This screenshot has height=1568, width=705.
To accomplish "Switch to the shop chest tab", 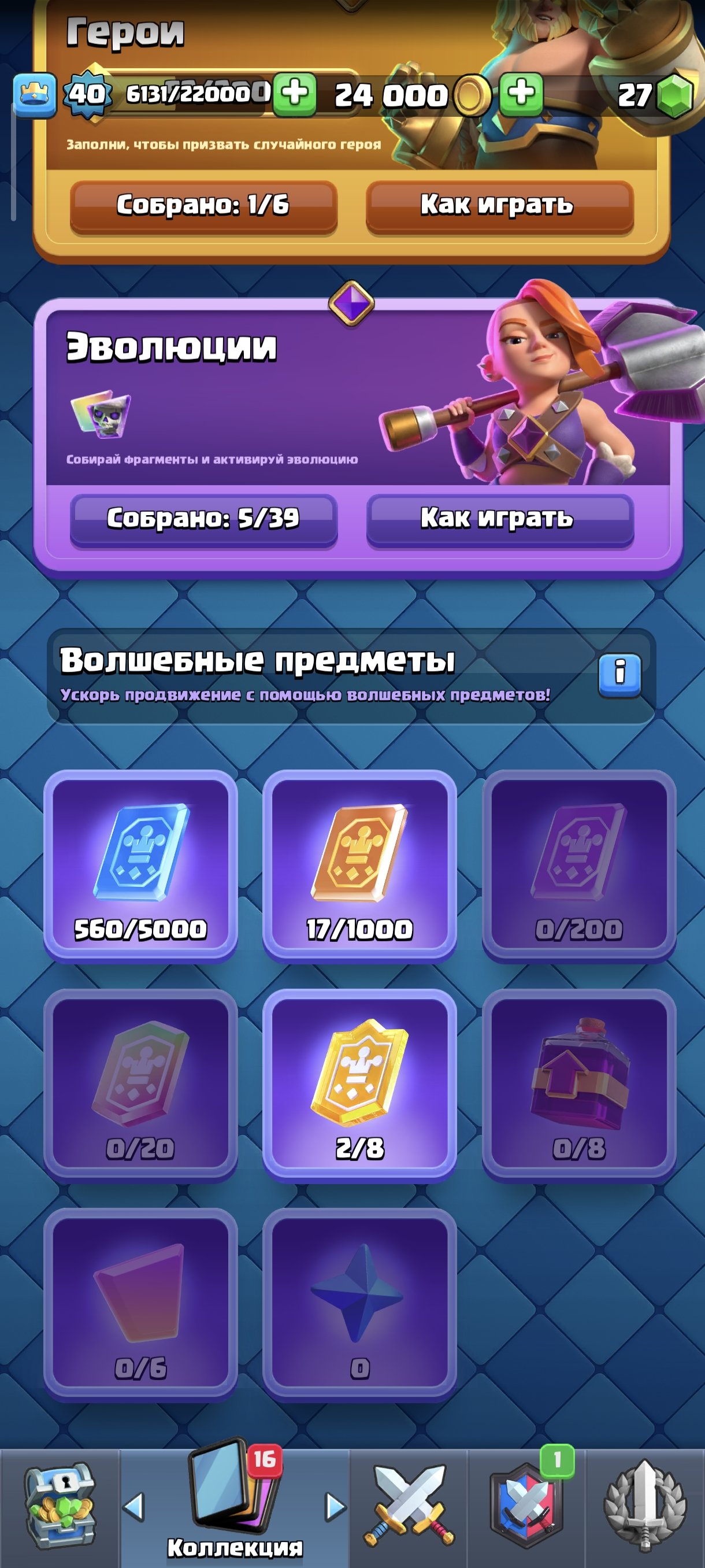I will pyautogui.click(x=59, y=1507).
